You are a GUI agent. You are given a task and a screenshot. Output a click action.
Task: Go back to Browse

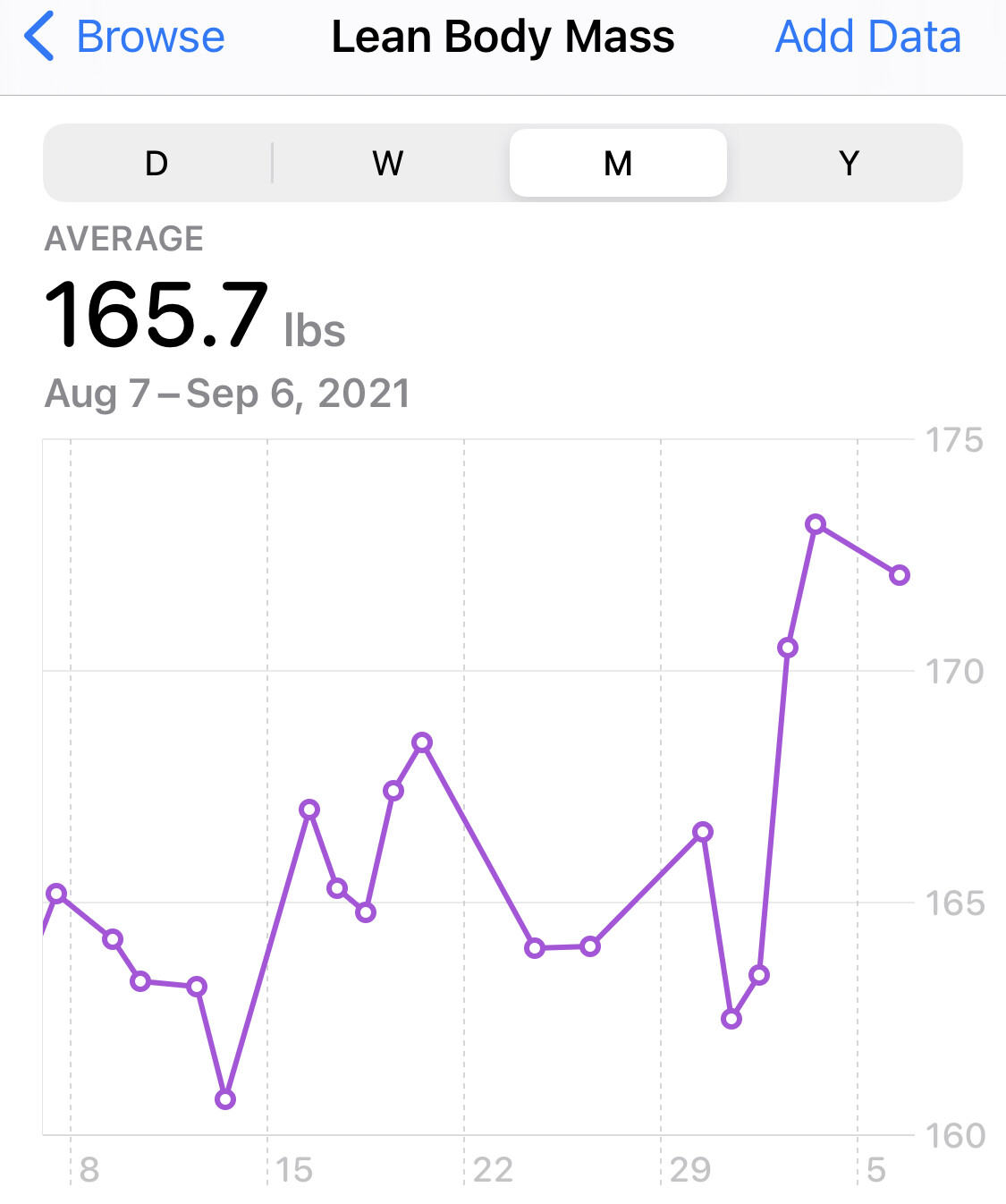click(125, 38)
